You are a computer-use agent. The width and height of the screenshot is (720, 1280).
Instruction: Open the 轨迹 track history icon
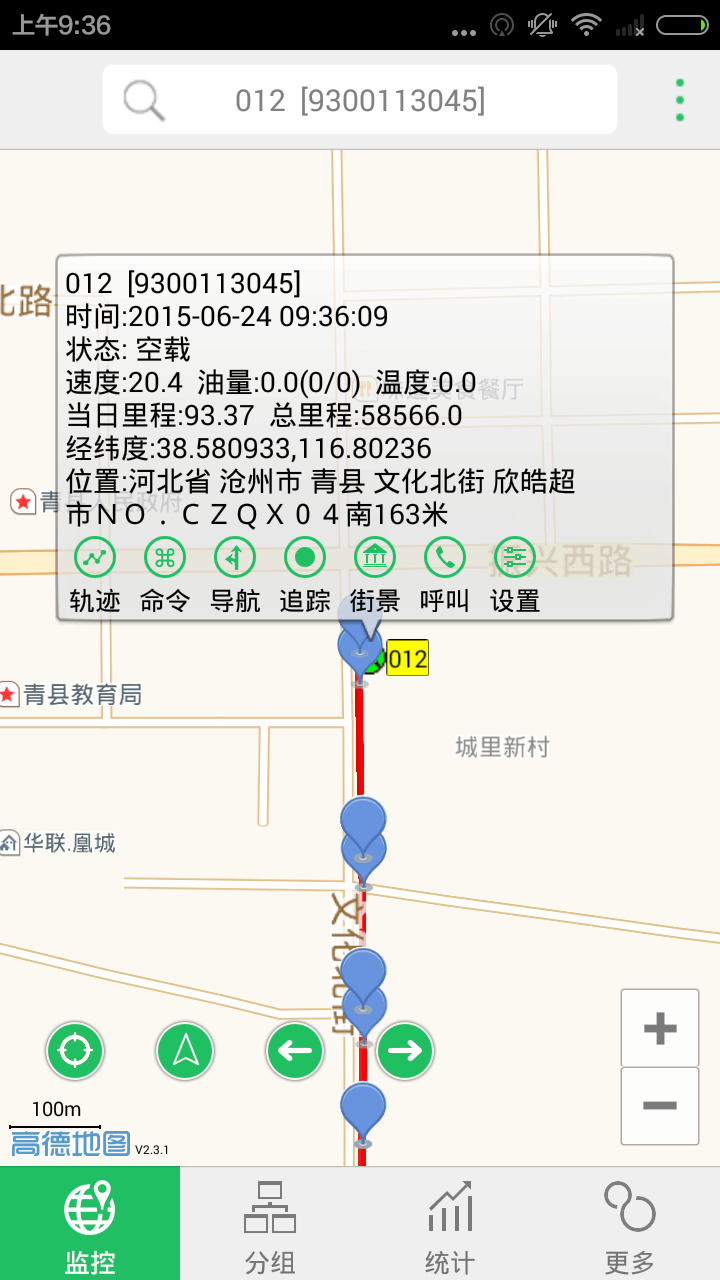tap(94, 557)
